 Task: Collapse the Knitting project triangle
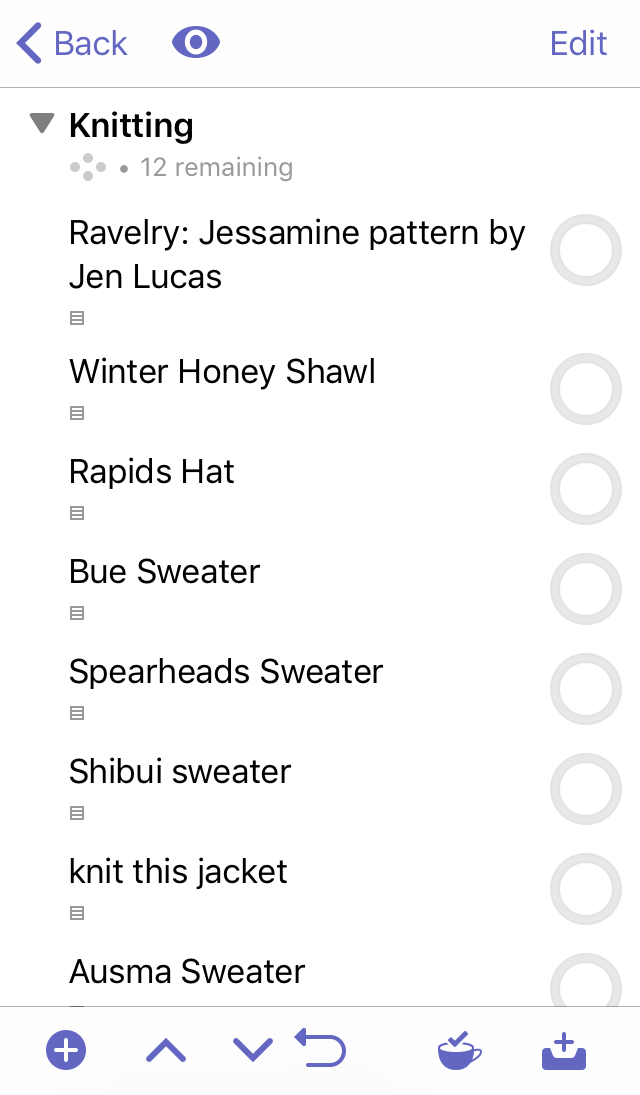click(42, 124)
